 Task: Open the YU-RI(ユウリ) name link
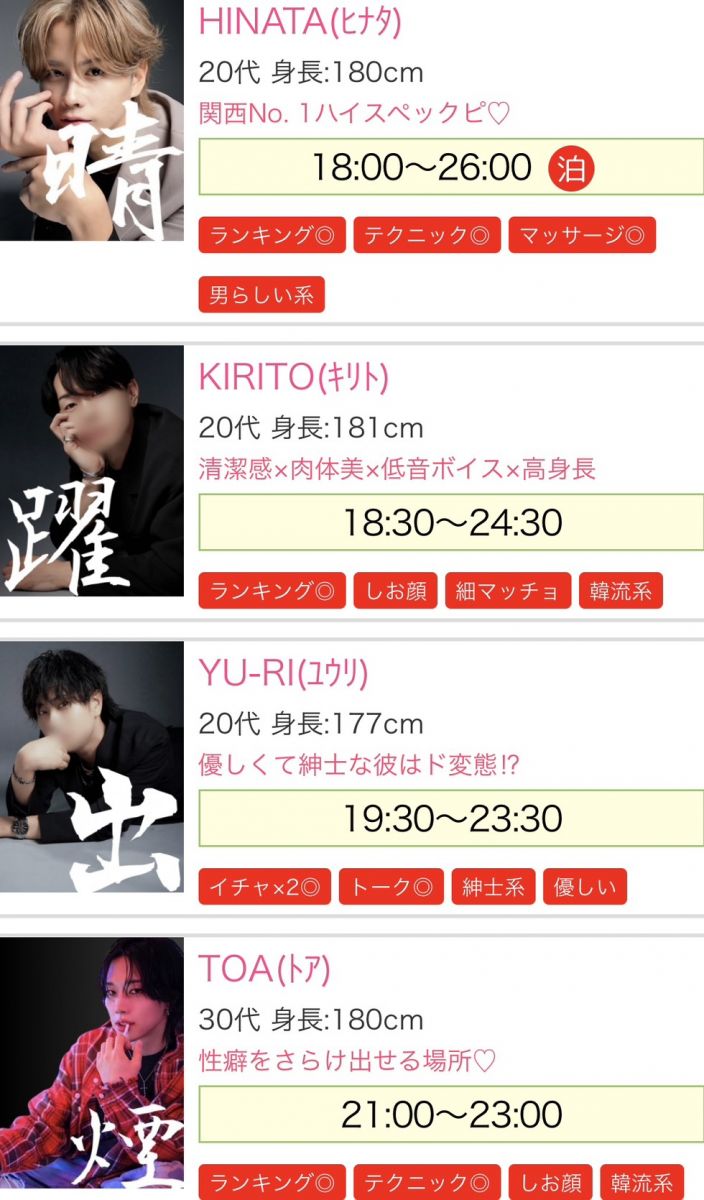pyautogui.click(x=283, y=673)
